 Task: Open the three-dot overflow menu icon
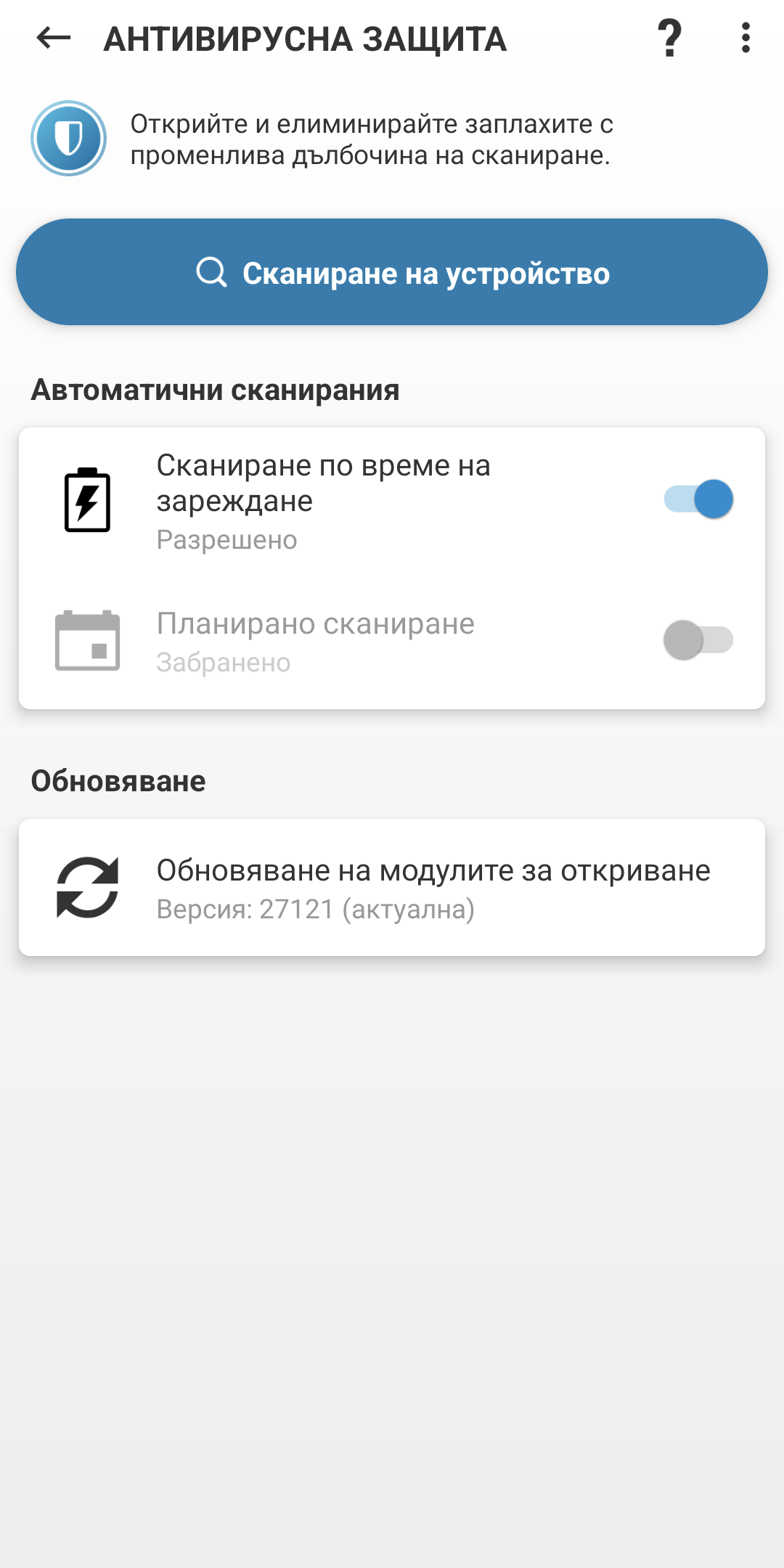click(743, 39)
